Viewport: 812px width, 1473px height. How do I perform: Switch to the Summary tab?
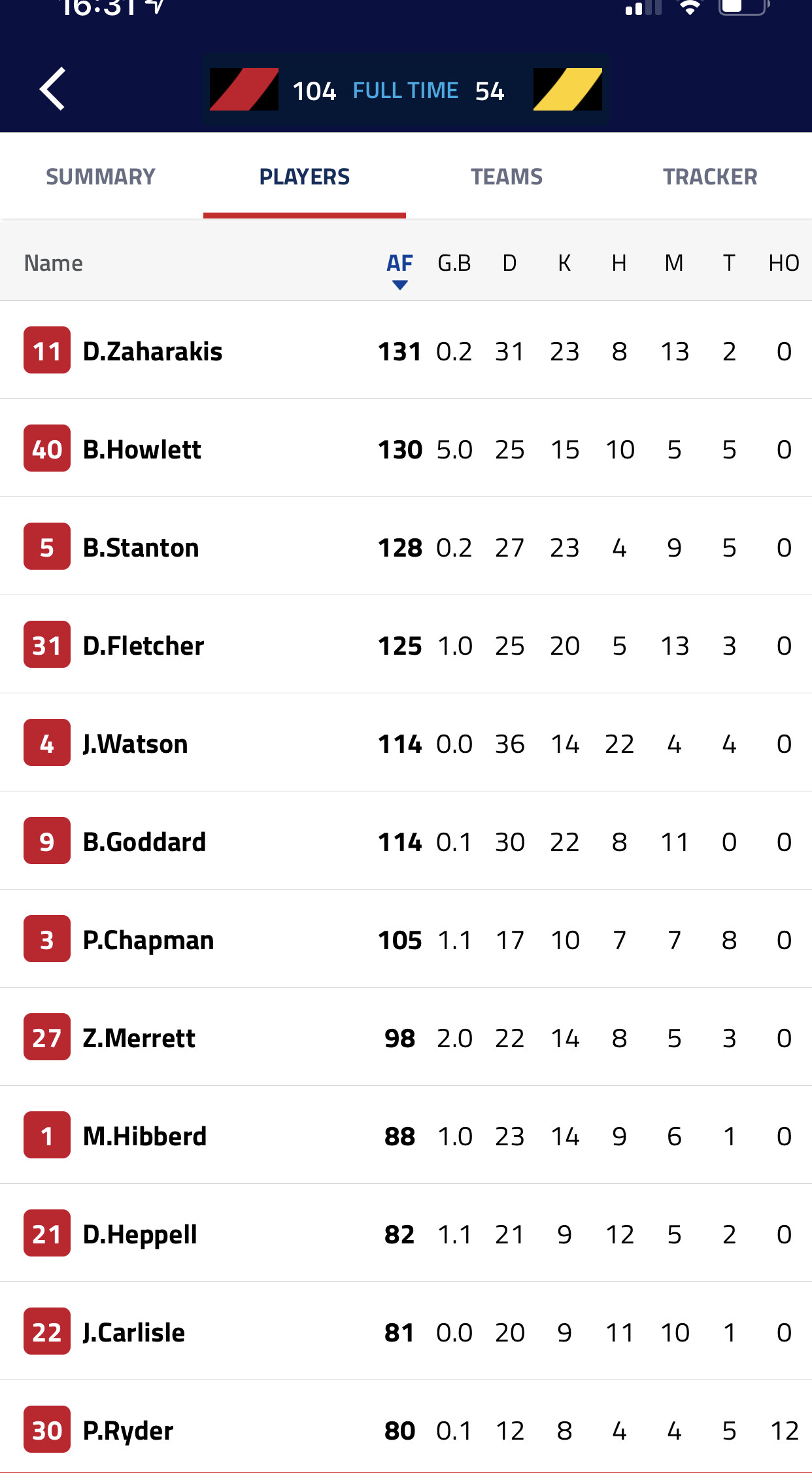click(101, 177)
